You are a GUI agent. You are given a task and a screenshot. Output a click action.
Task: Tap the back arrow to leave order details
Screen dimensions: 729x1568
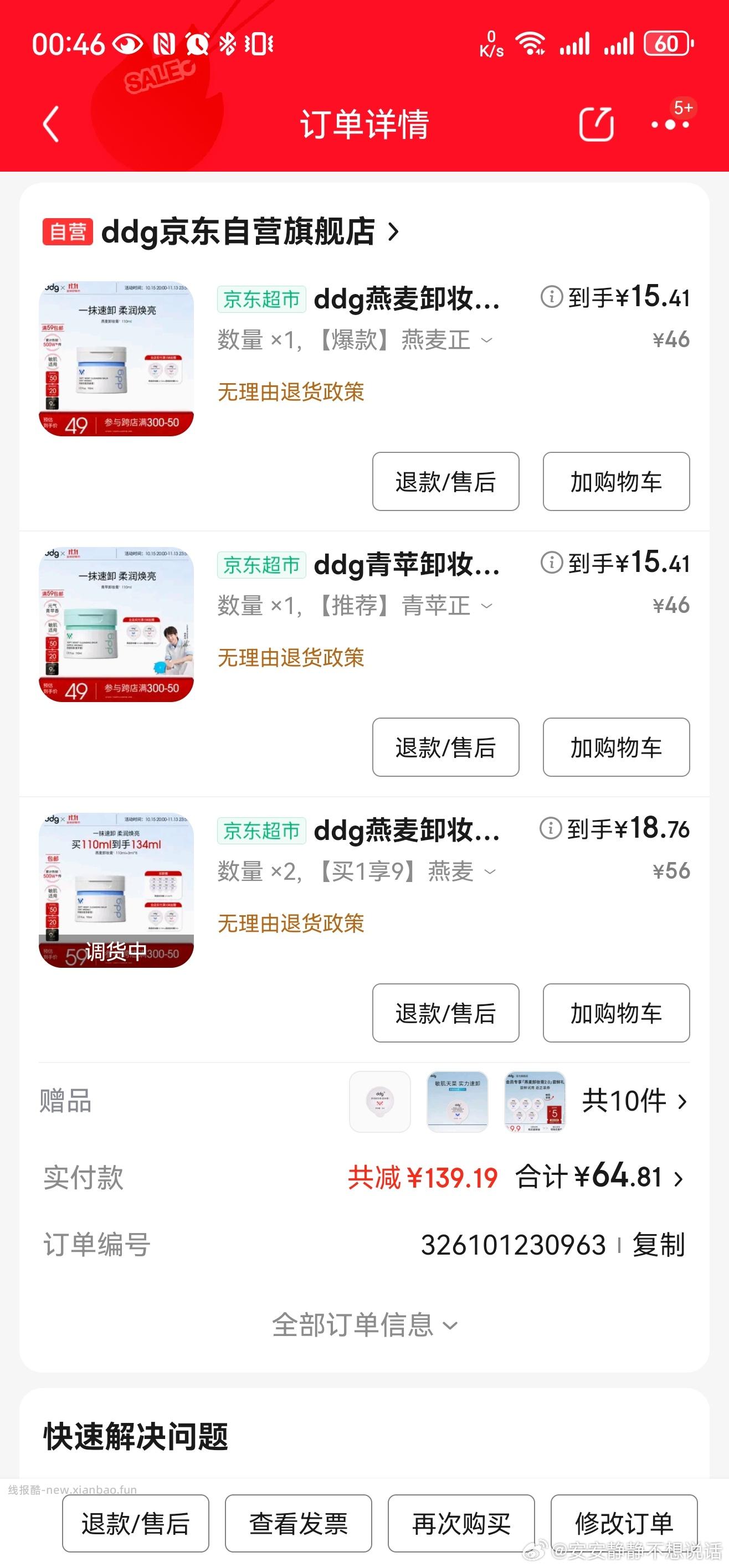(x=51, y=124)
